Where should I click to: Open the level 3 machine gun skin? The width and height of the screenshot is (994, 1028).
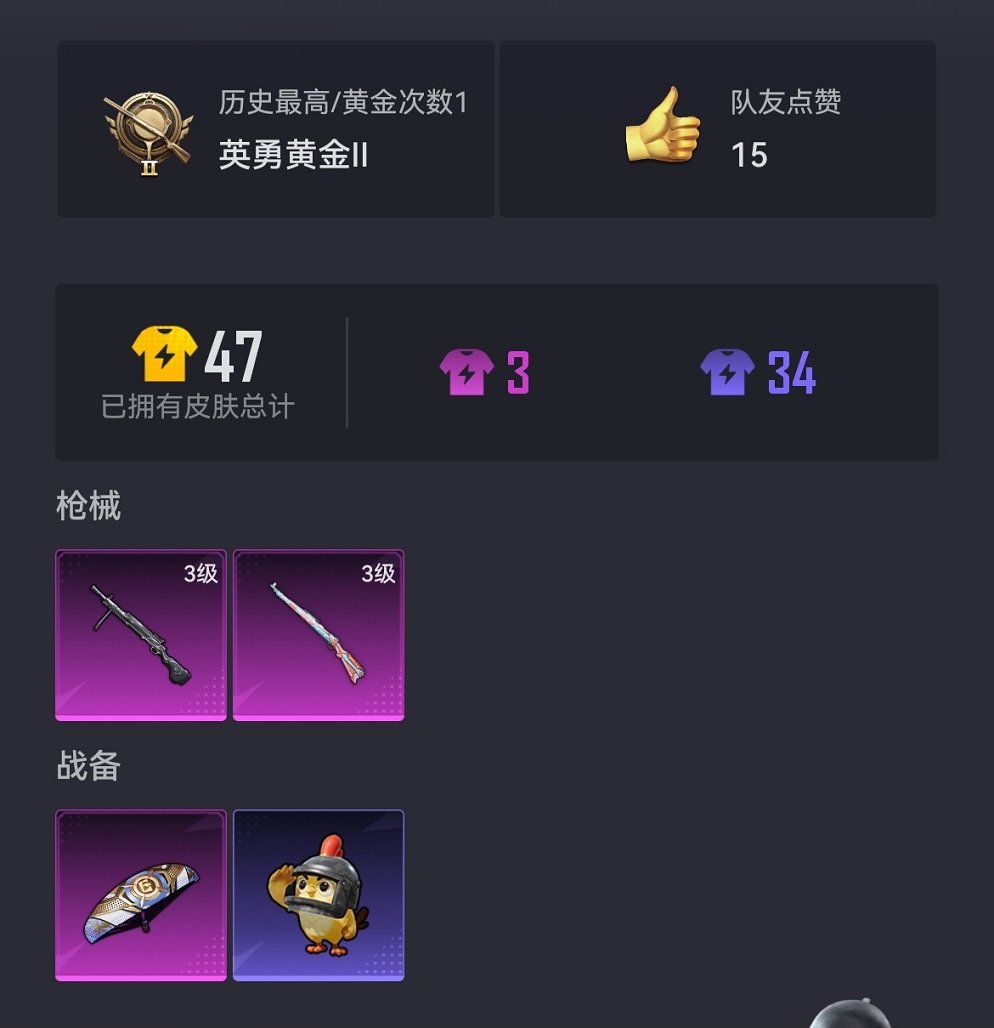tap(140, 633)
